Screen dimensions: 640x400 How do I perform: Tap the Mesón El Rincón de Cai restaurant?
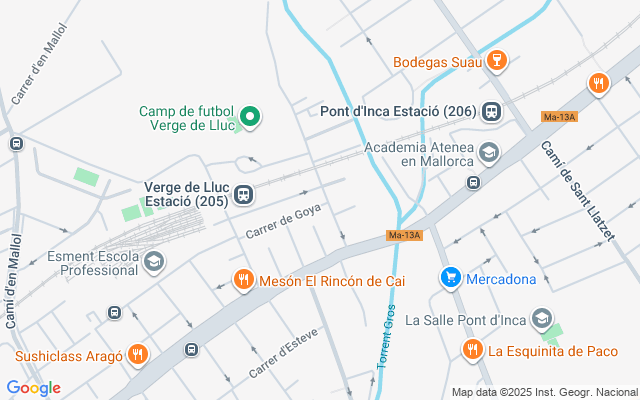pyautogui.click(x=242, y=281)
